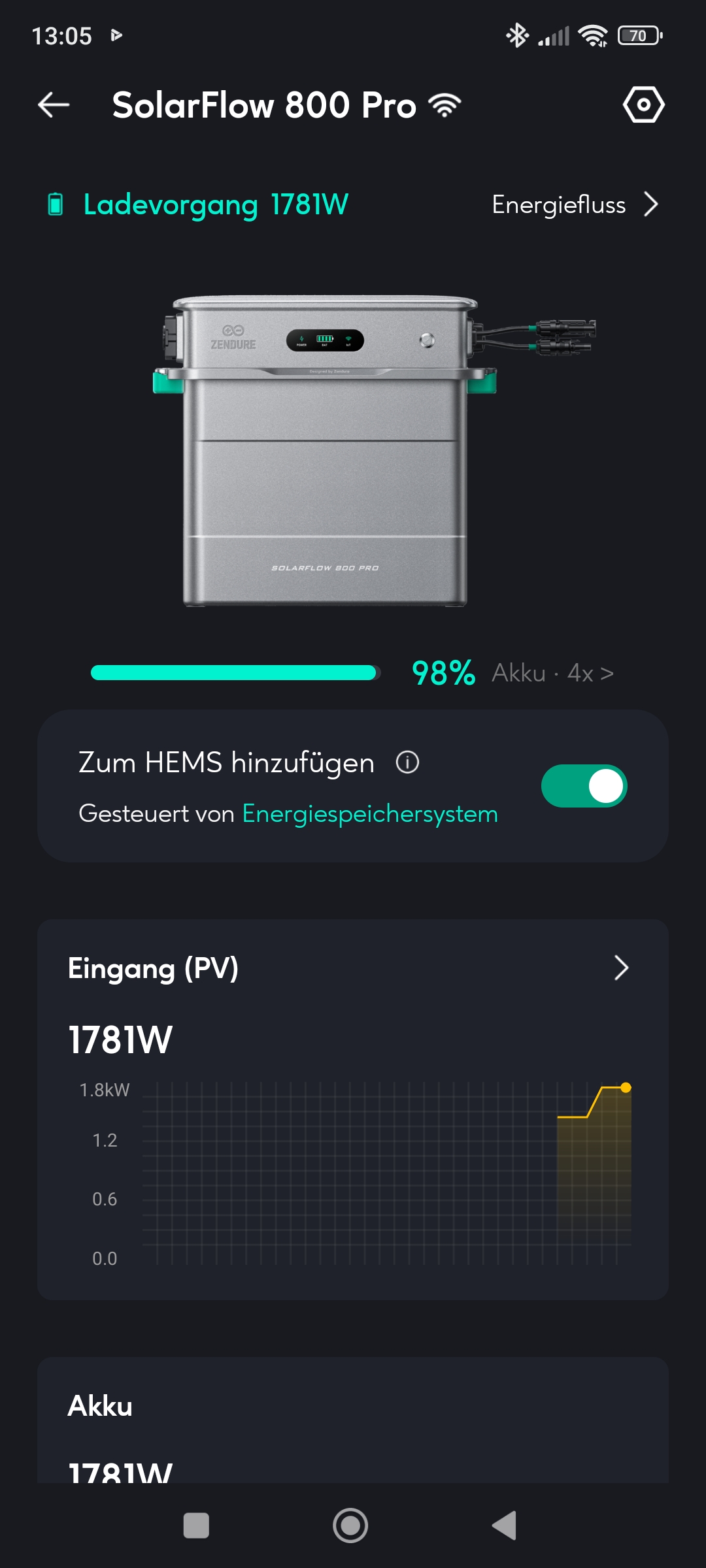The image size is (706, 1568).
Task: Open the device settings hexagon icon
Action: point(643,105)
